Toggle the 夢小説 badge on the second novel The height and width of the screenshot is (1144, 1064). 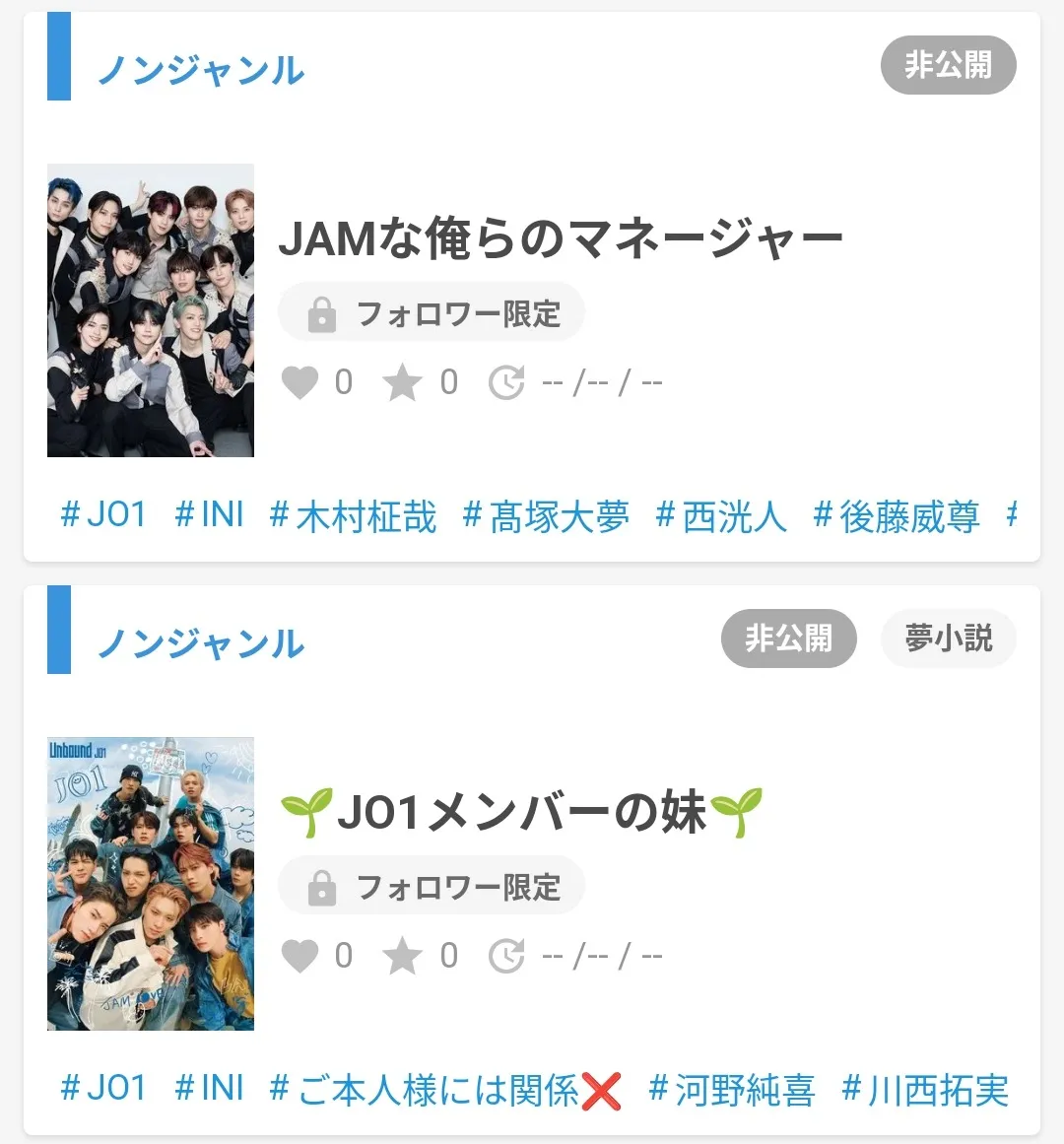pos(948,639)
